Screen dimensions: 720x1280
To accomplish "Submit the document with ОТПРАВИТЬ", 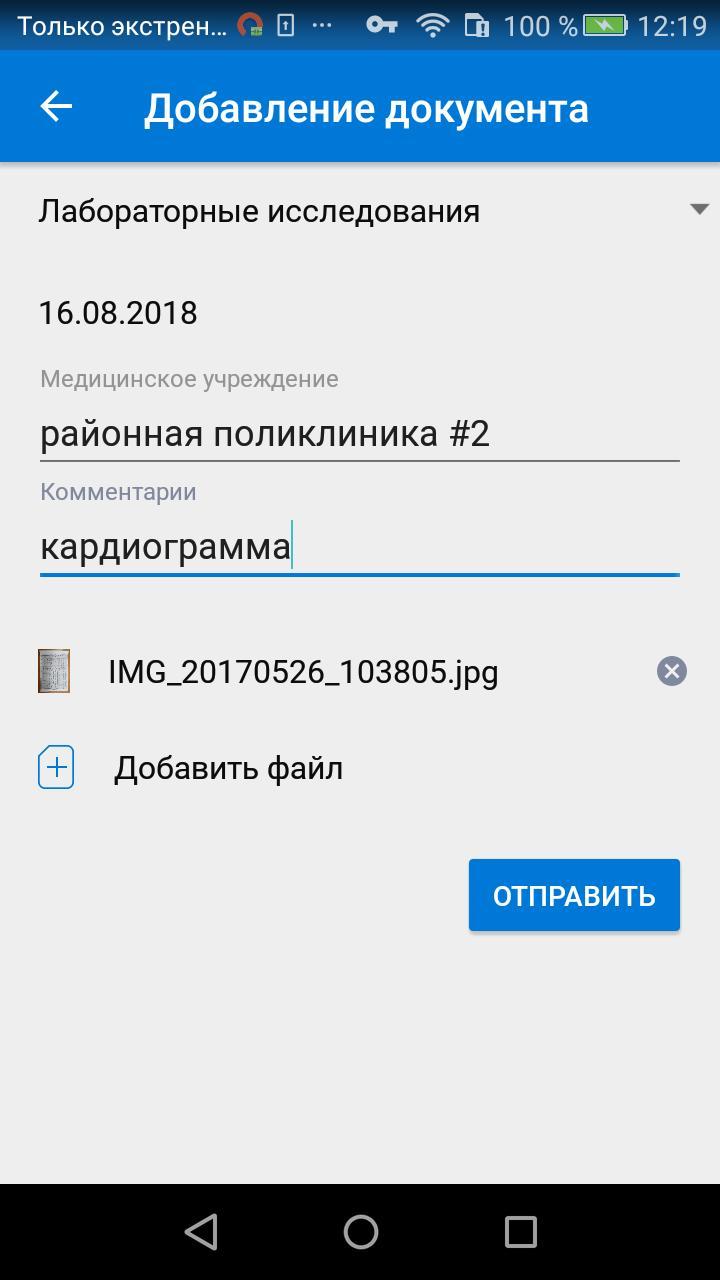I will [x=573, y=895].
